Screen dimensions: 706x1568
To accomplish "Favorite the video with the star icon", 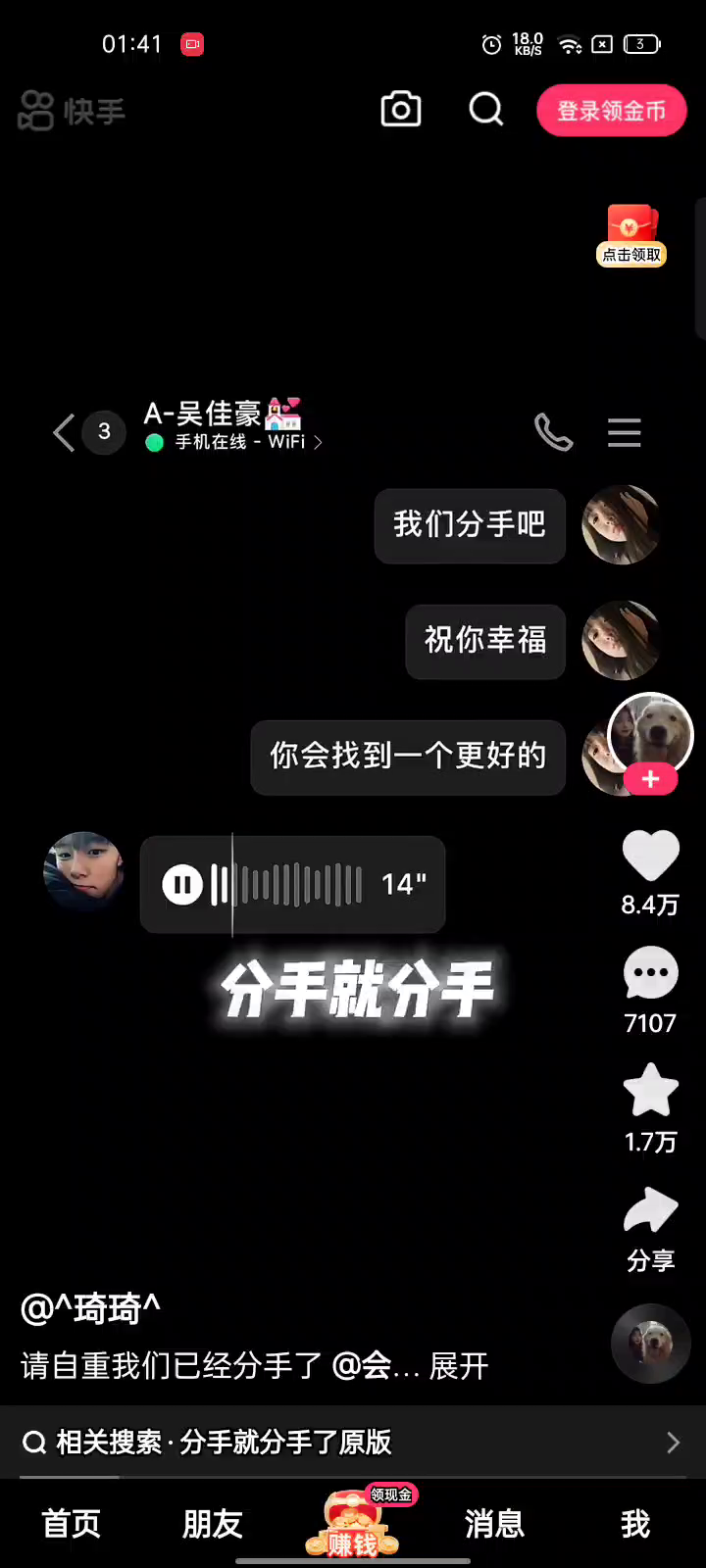I will click(651, 1090).
